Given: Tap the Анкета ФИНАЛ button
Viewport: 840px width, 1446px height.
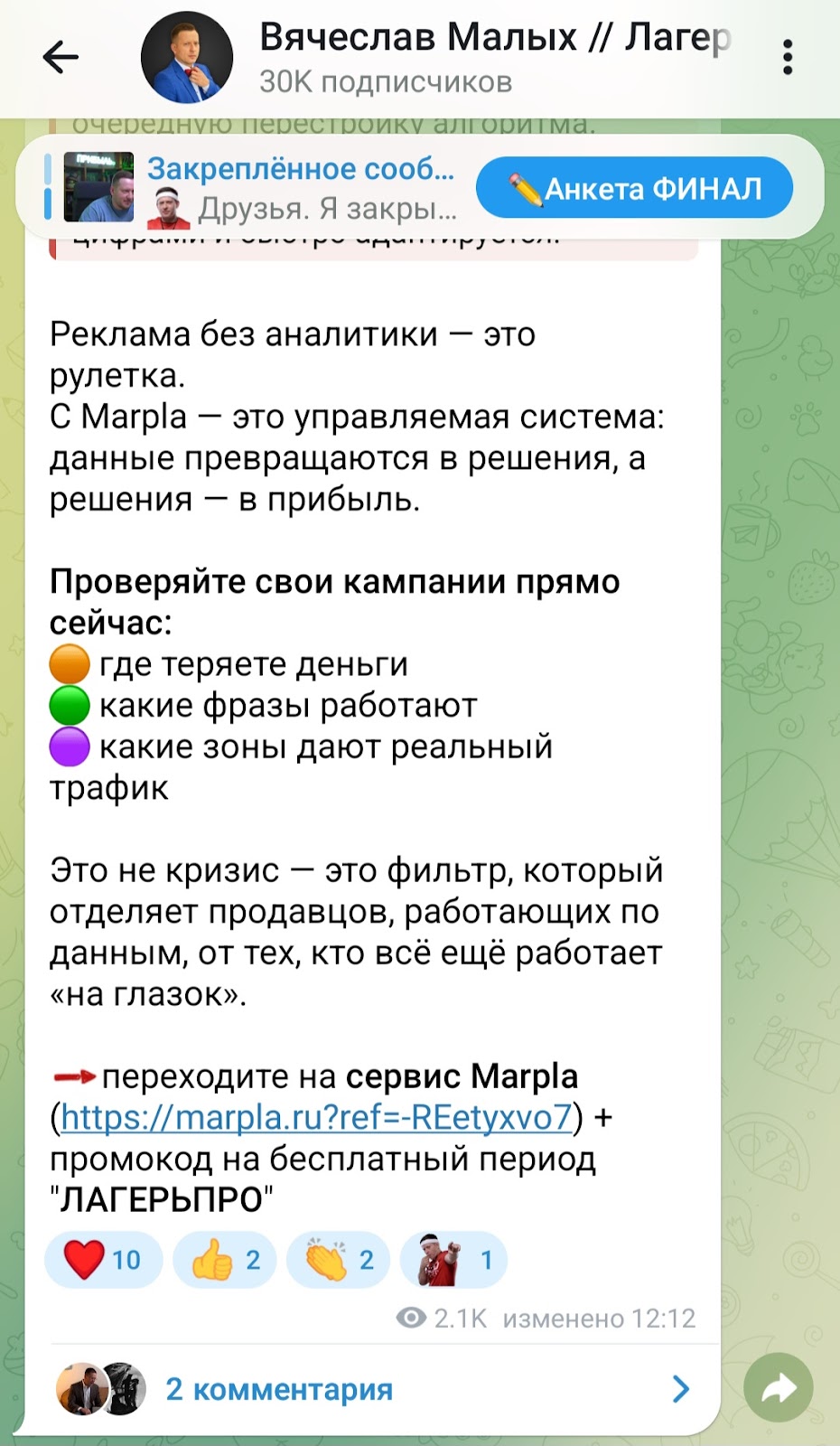Looking at the screenshot, I should point(634,188).
